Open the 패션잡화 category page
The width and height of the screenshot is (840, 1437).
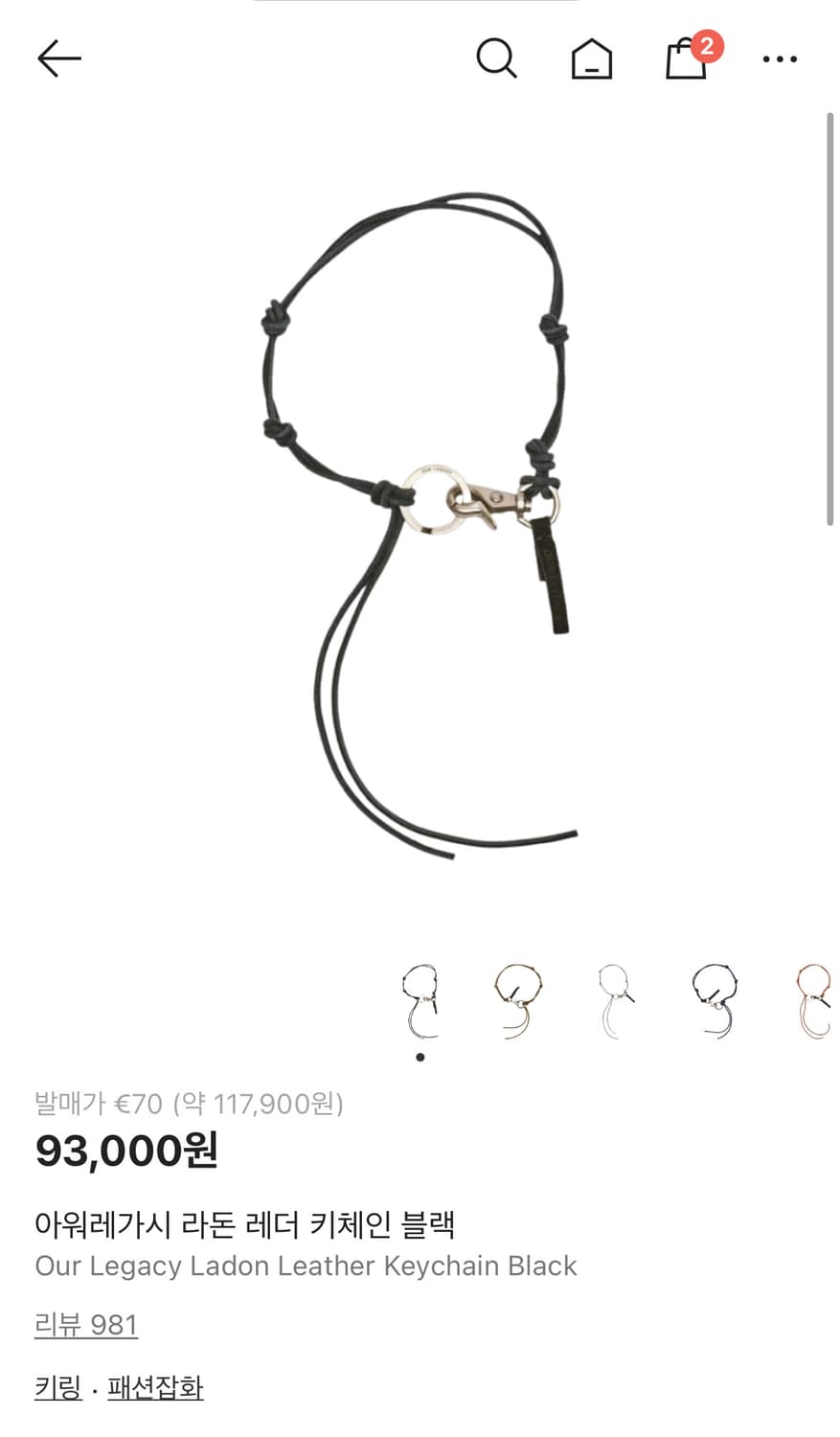[x=156, y=1385]
